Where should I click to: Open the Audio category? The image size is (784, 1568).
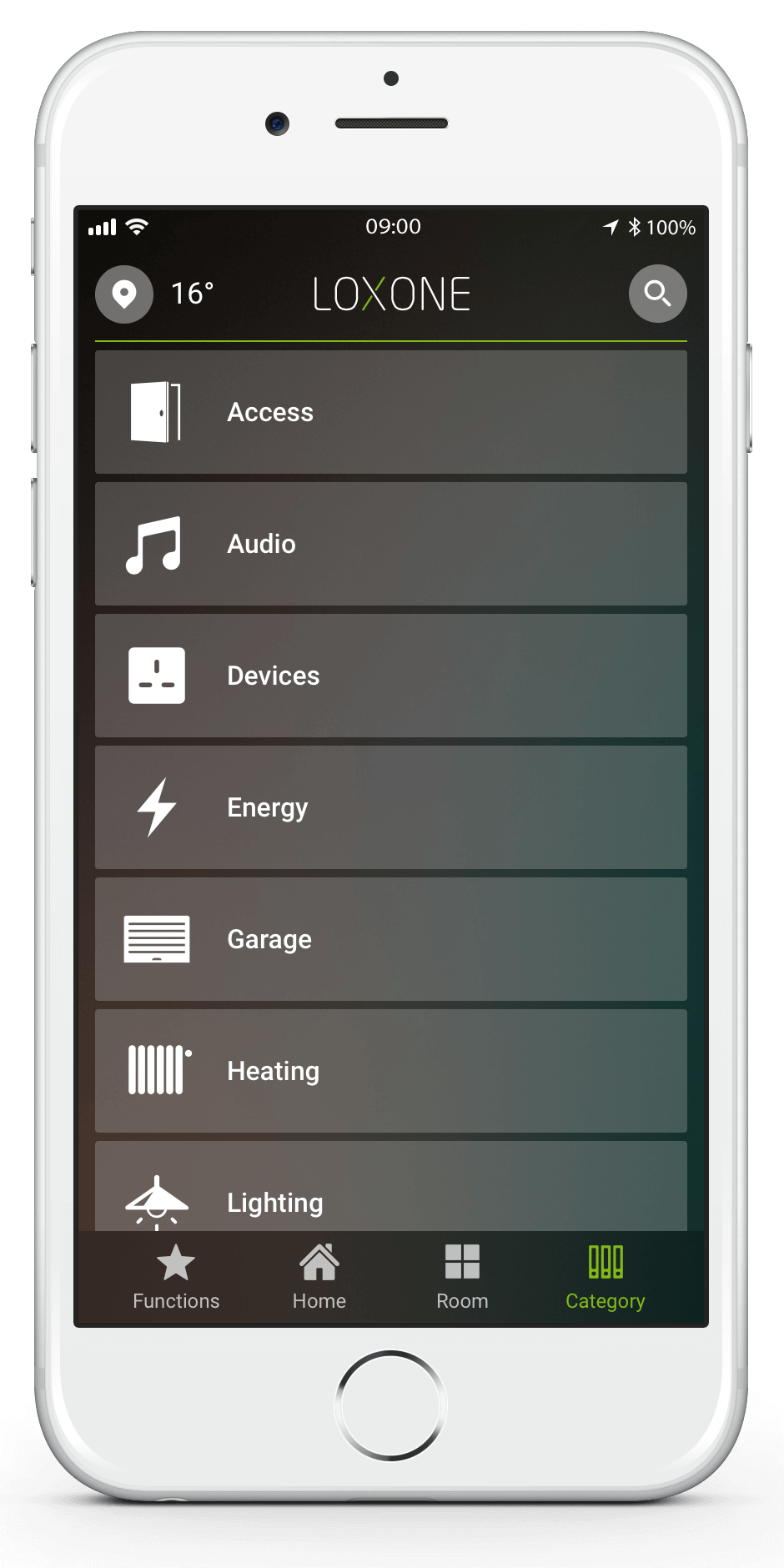[391, 544]
